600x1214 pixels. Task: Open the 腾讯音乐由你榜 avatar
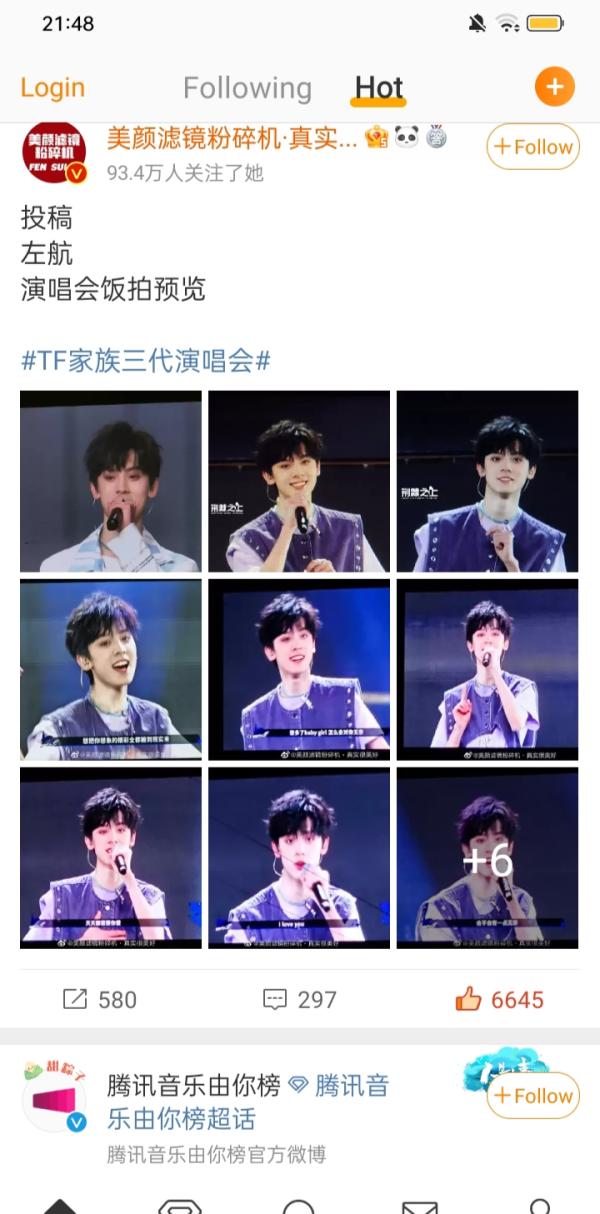click(55, 1098)
